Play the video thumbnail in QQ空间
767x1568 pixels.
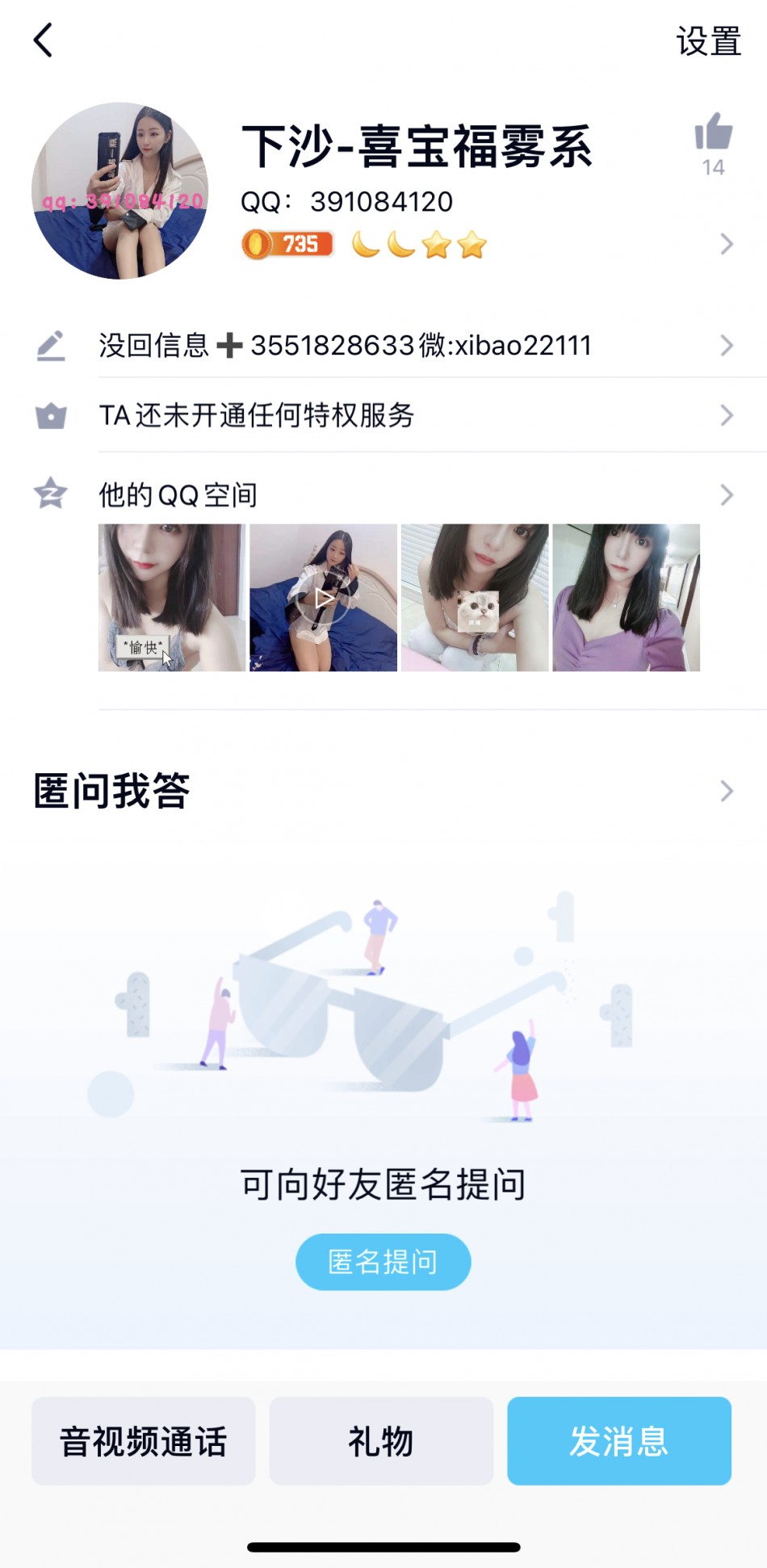[x=323, y=598]
